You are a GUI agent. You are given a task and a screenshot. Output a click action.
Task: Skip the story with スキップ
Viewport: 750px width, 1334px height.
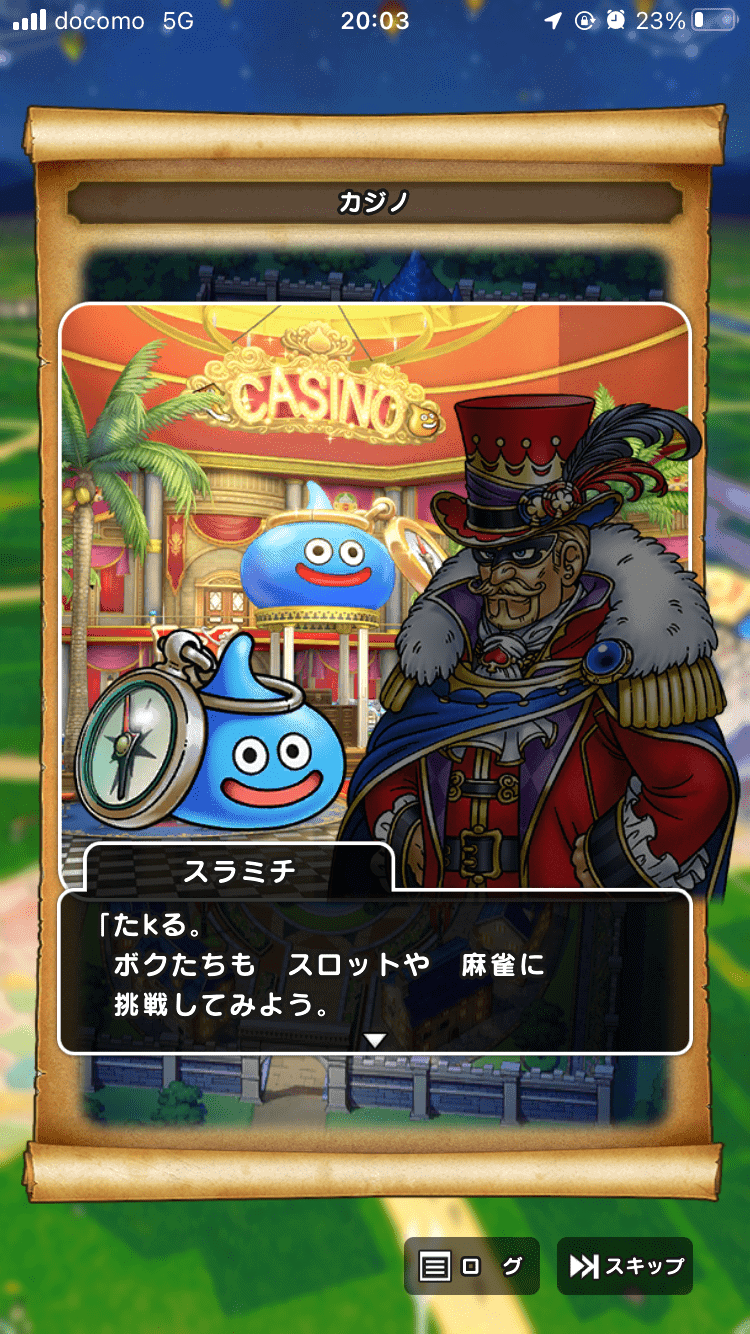[x=625, y=1266]
